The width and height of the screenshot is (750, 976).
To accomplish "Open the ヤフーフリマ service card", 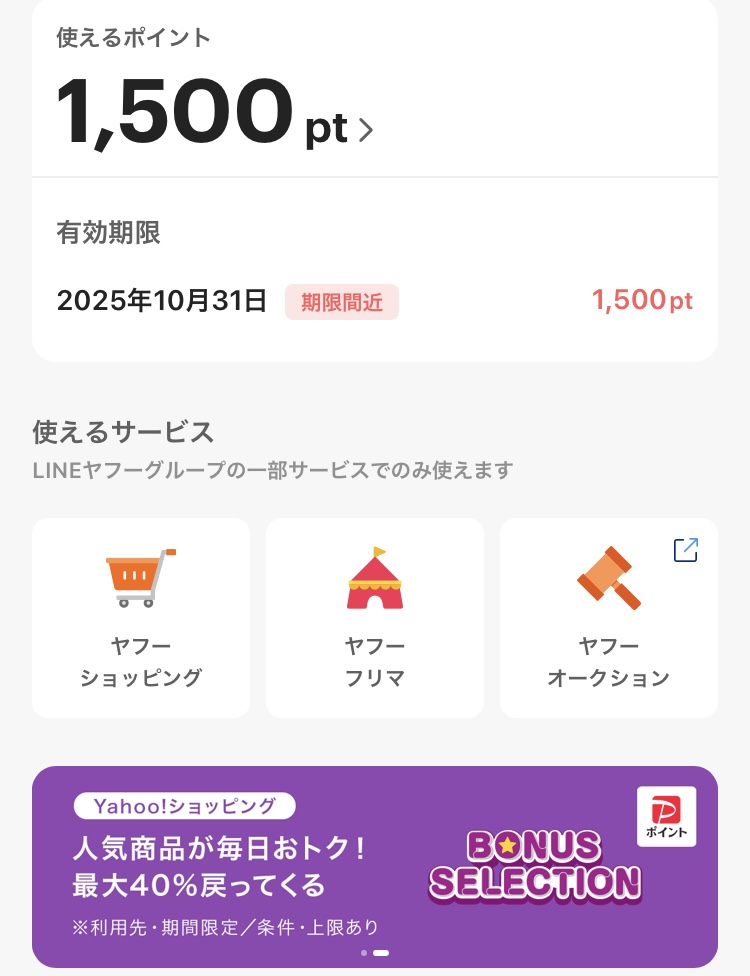I will pyautogui.click(x=374, y=618).
